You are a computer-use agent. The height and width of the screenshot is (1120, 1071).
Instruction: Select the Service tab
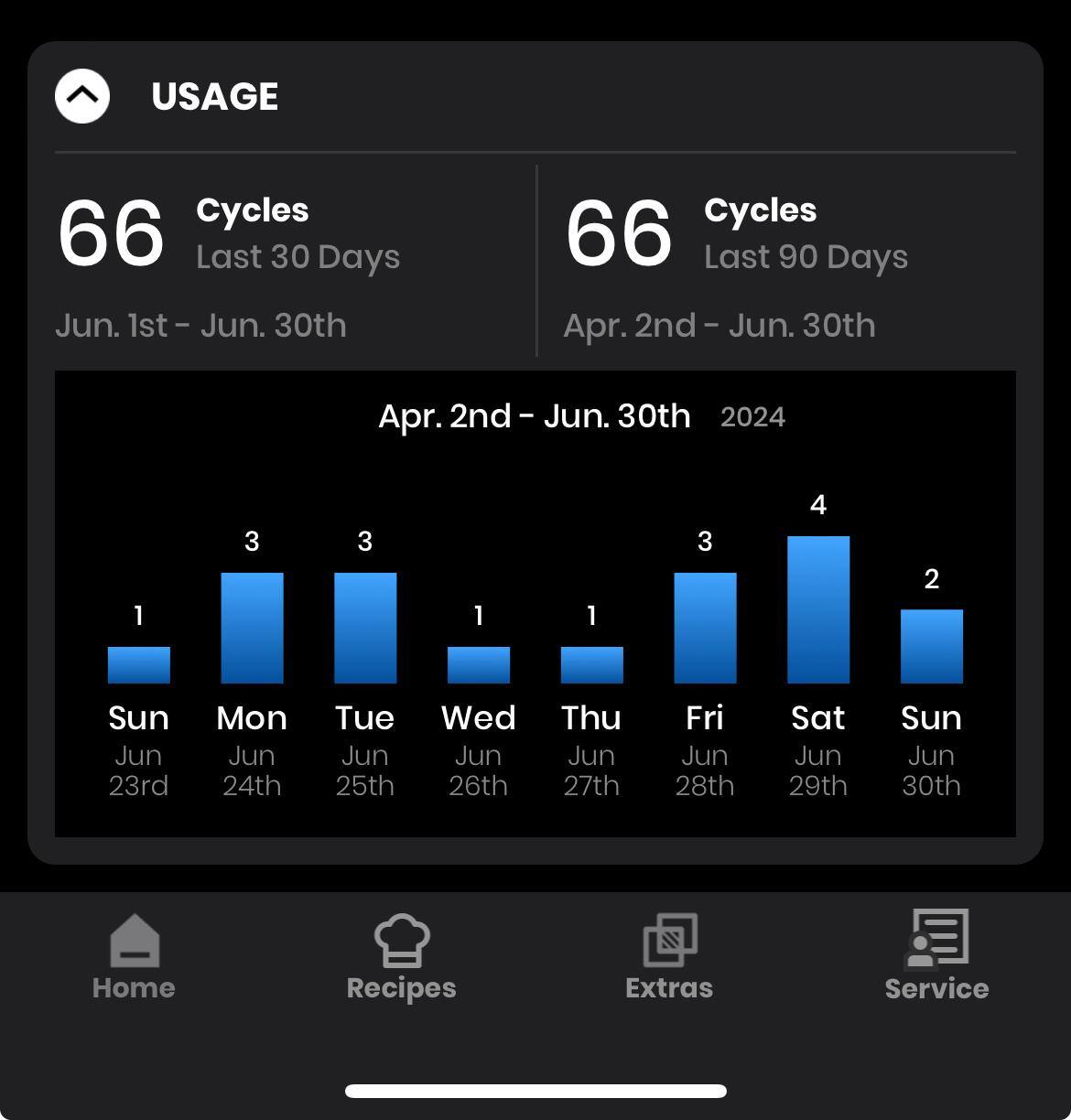pyautogui.click(x=936, y=957)
